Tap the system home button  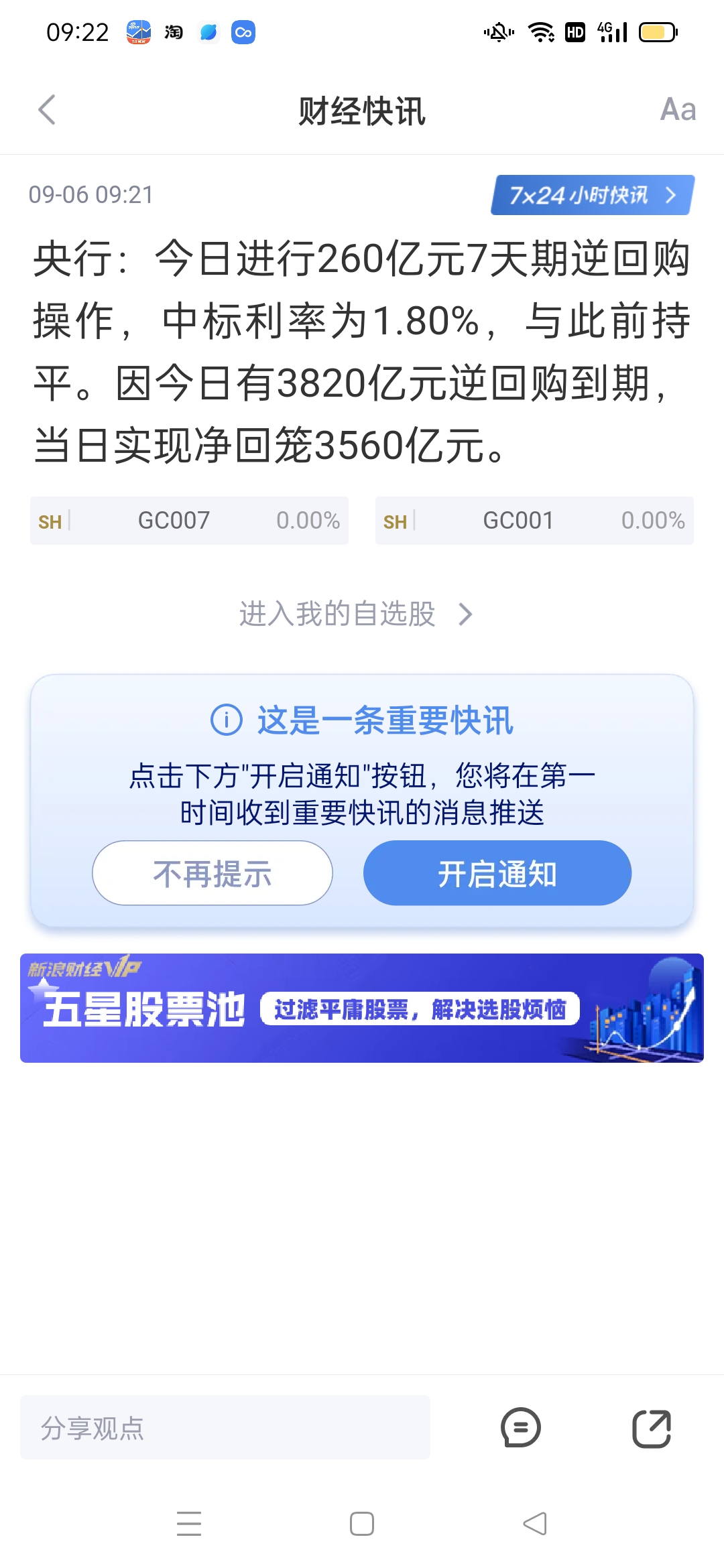pyautogui.click(x=362, y=1524)
